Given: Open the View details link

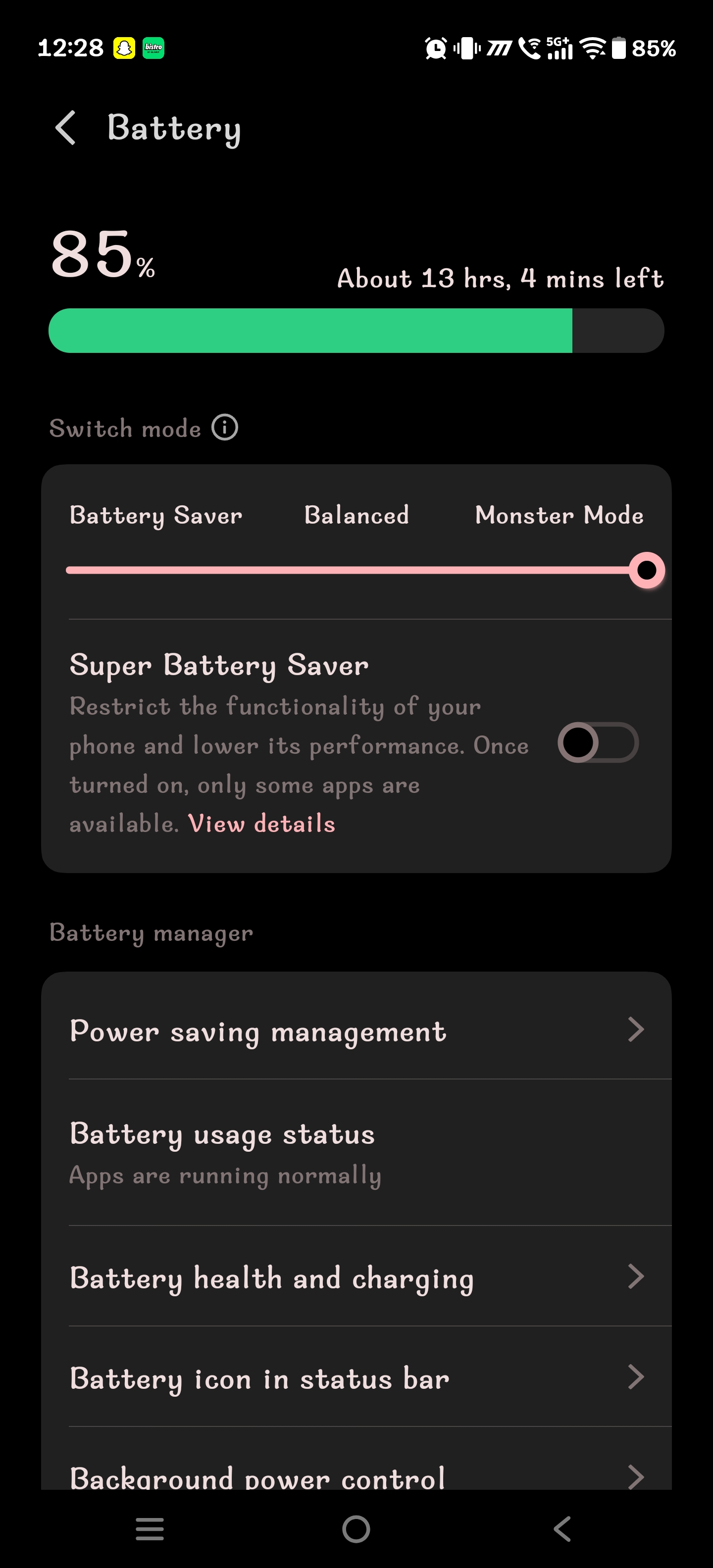Looking at the screenshot, I should coord(262,824).
